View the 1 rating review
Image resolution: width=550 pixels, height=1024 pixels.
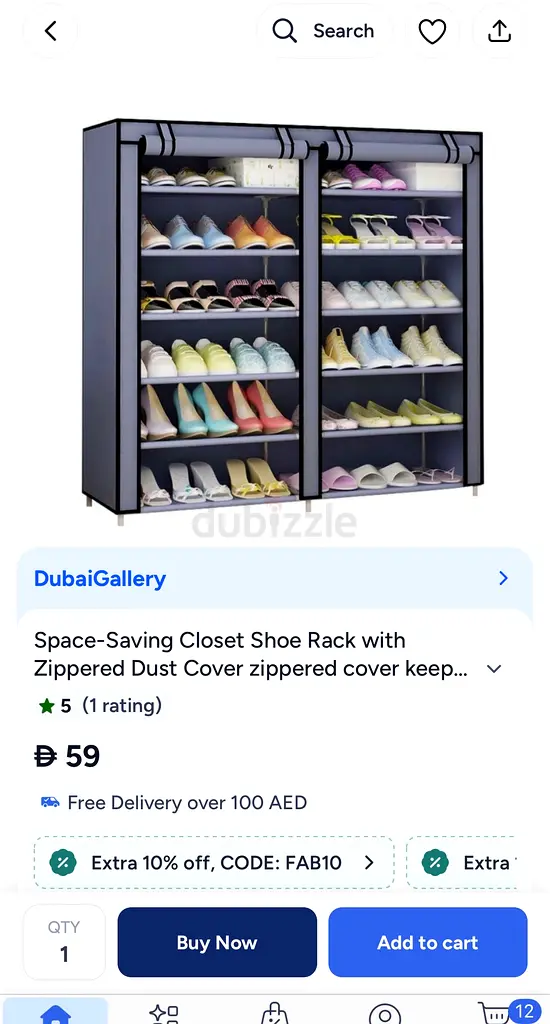[x=121, y=705]
